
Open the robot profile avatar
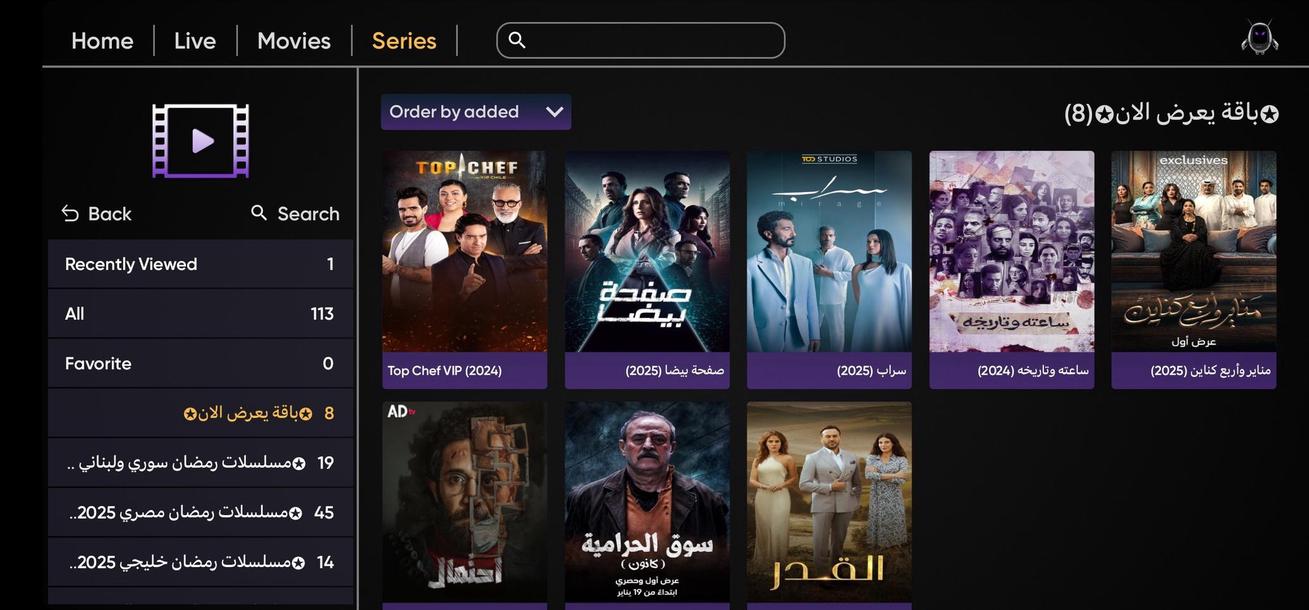tap(1259, 39)
